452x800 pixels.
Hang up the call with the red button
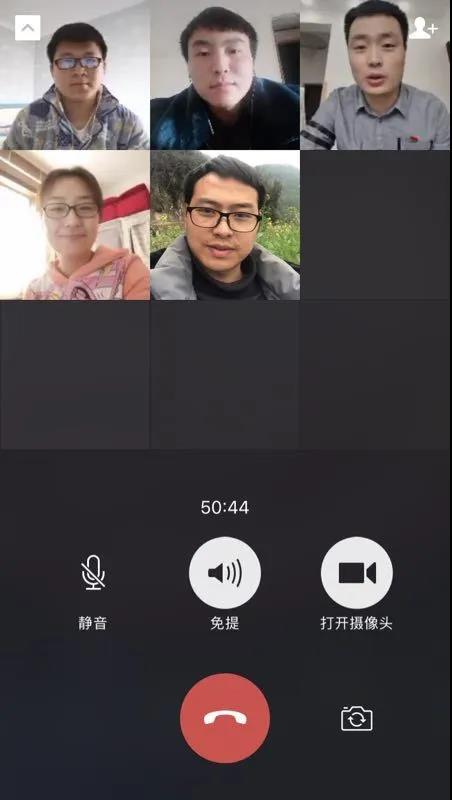tap(225, 718)
